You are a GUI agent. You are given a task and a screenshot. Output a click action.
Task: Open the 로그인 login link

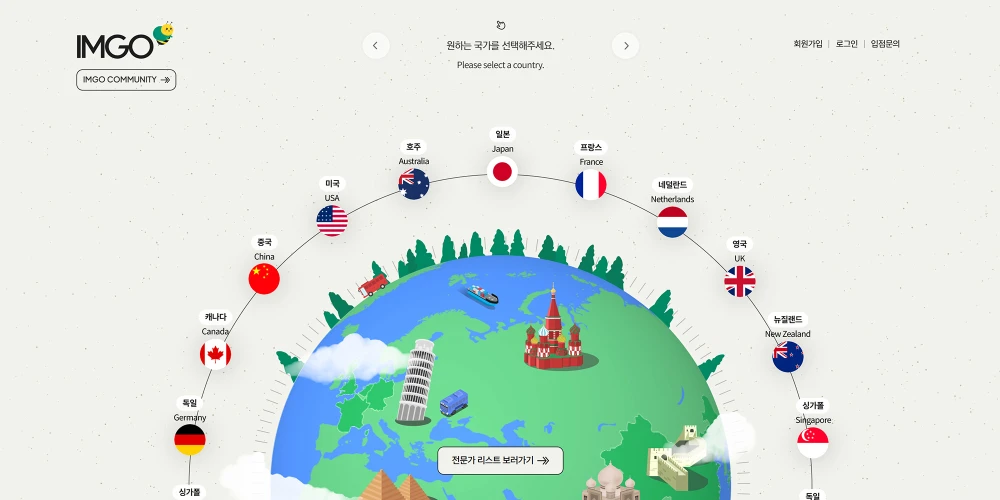pos(847,44)
